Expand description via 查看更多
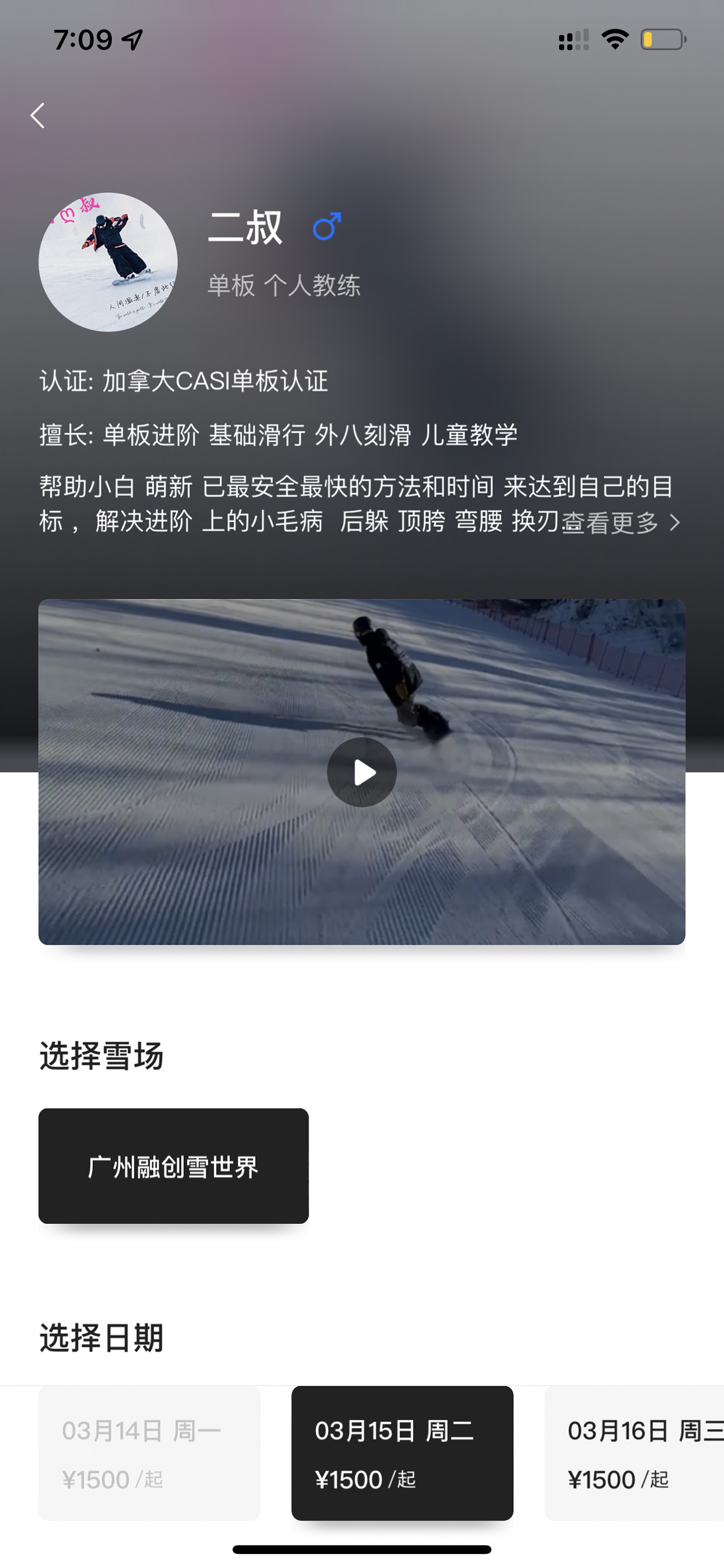 click(621, 522)
